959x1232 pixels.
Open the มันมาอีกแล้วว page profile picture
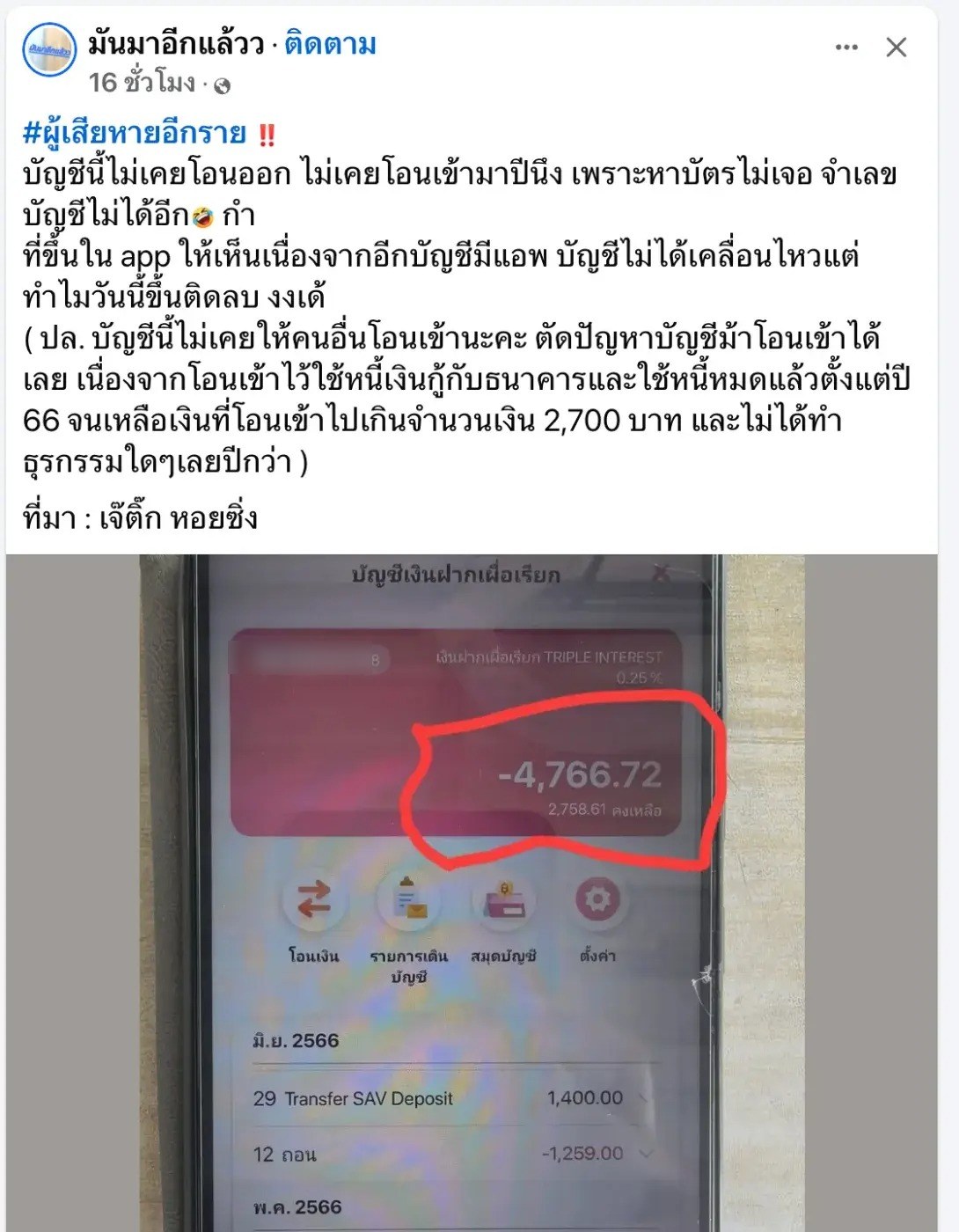tap(49, 50)
